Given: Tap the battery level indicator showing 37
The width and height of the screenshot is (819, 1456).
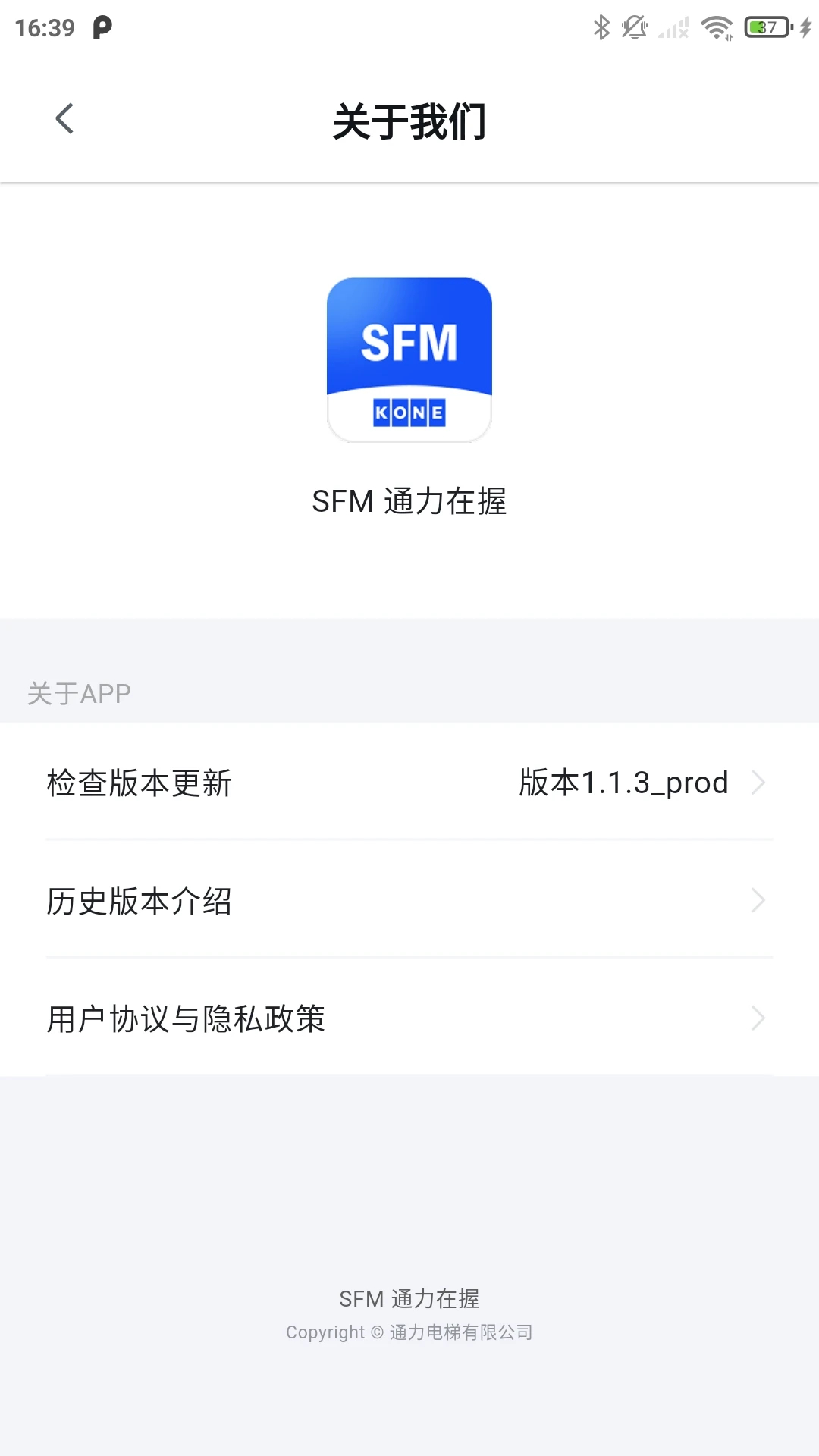Looking at the screenshot, I should click(766, 27).
